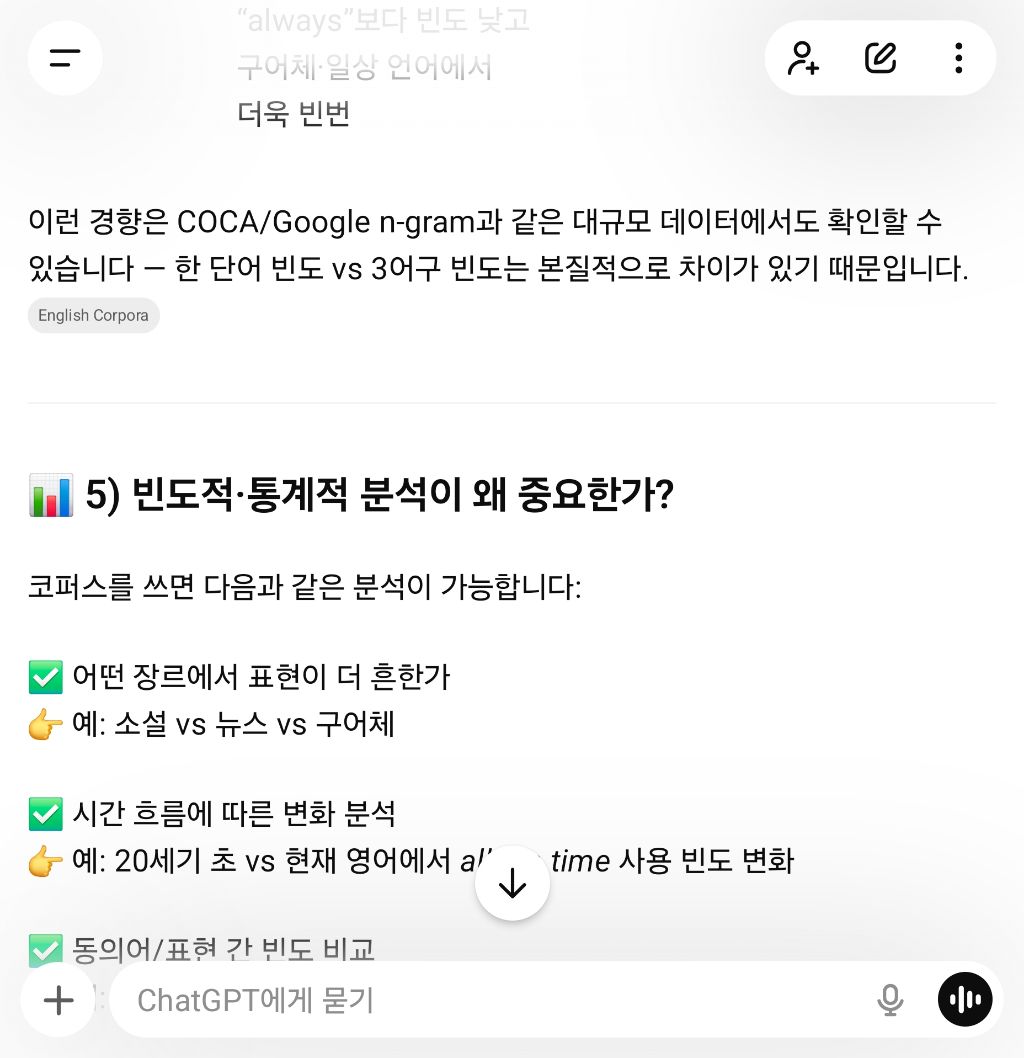Tap the plus attach button

(x=59, y=999)
